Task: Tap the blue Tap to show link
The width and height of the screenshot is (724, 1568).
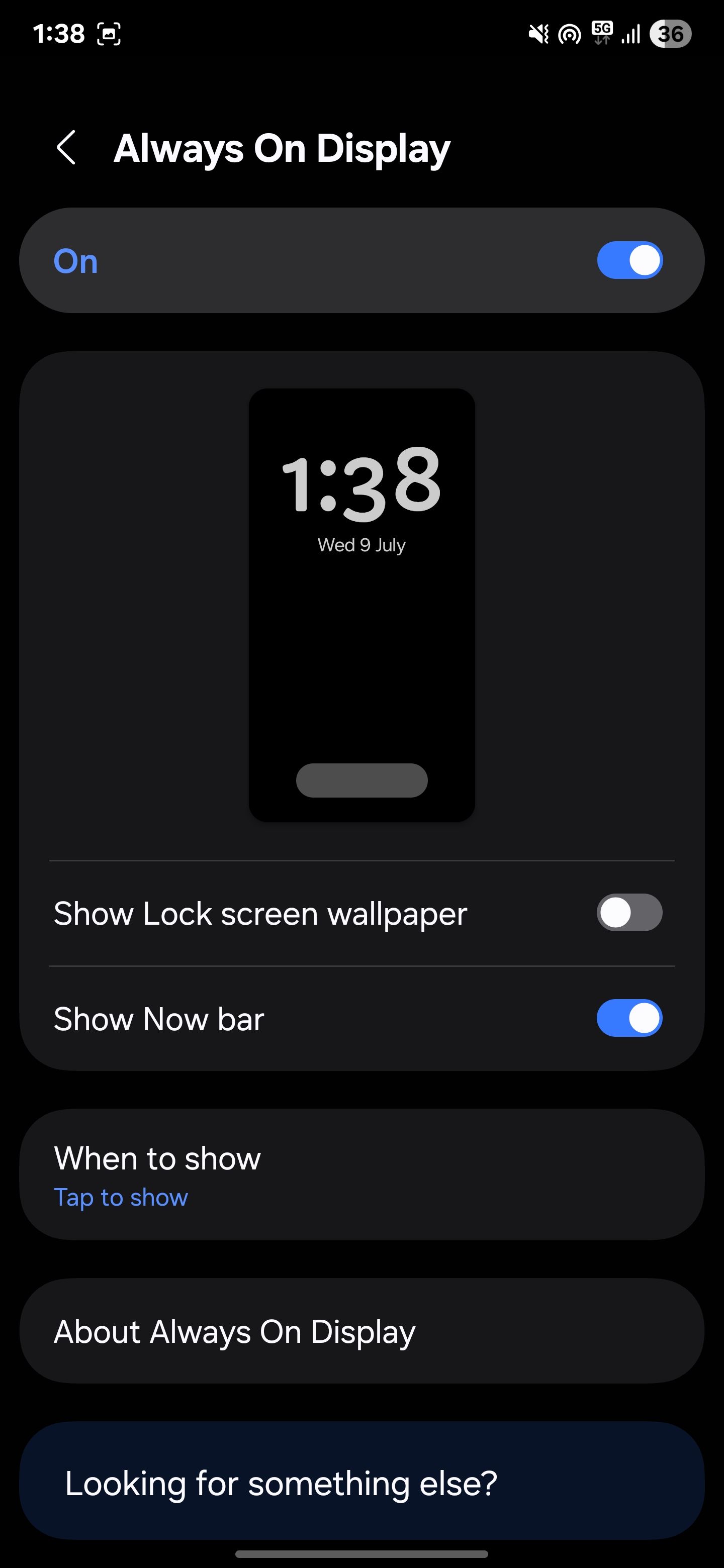Action: click(120, 1197)
